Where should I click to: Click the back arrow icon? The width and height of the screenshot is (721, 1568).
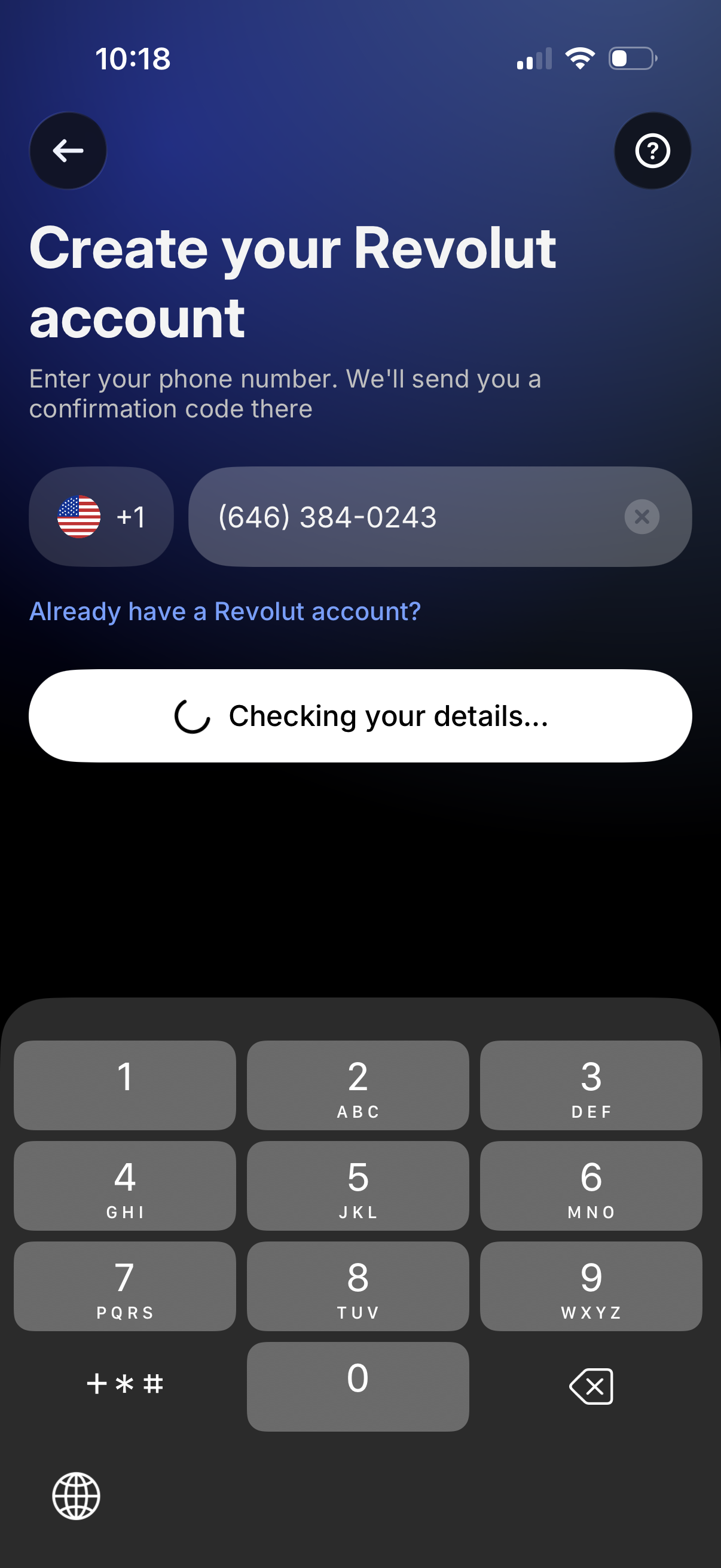point(67,151)
